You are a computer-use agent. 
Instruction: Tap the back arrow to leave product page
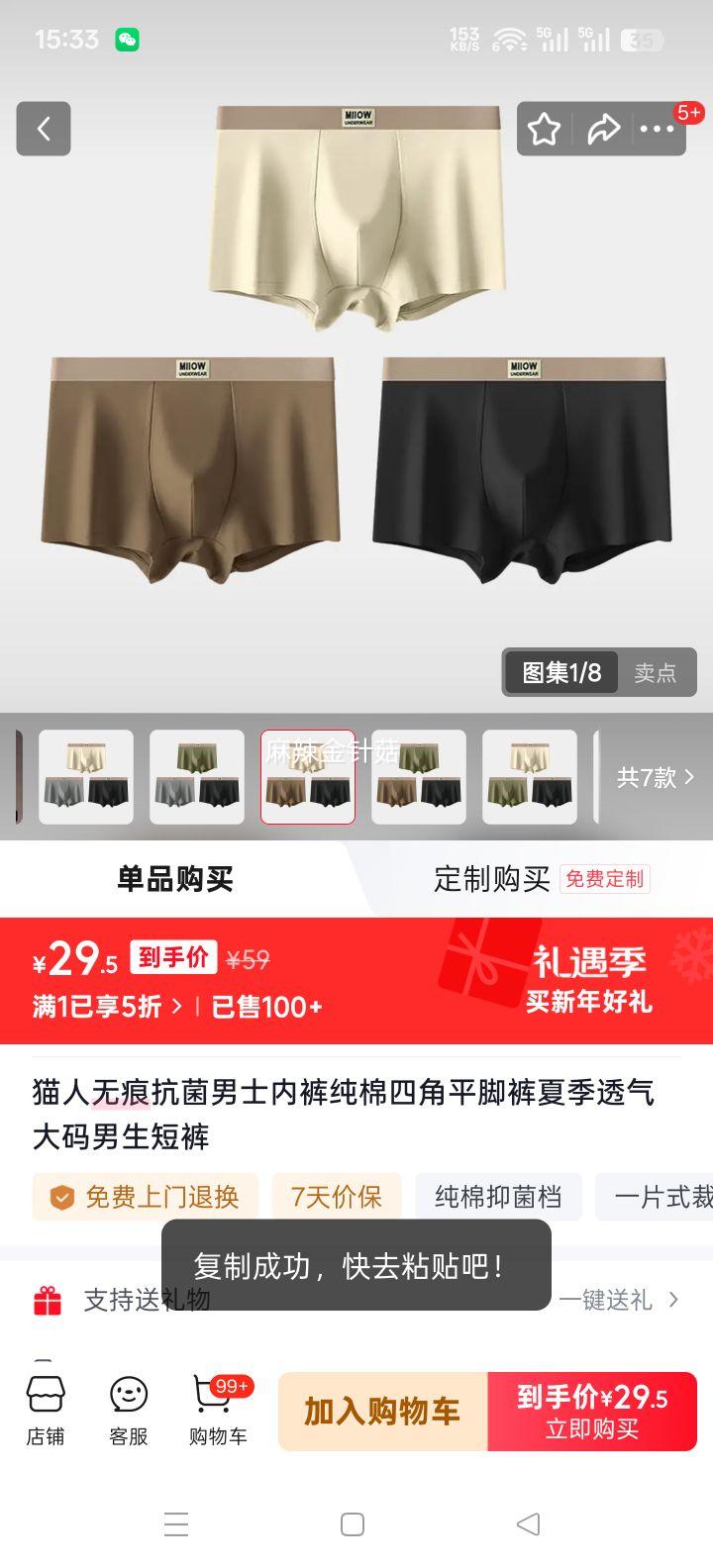43,129
